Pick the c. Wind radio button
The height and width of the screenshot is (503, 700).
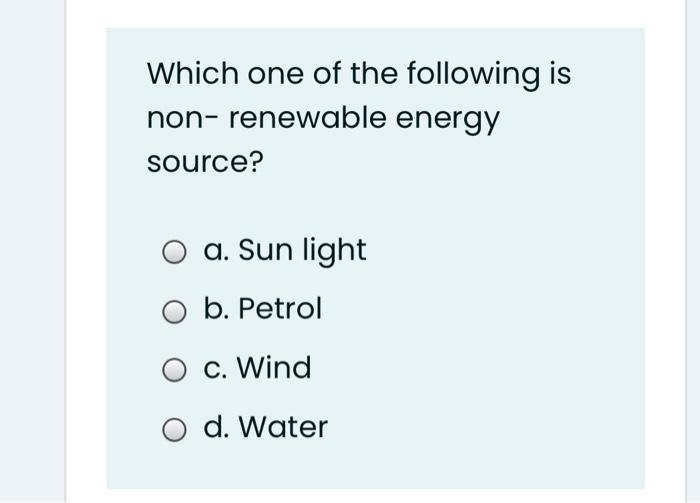pos(175,369)
